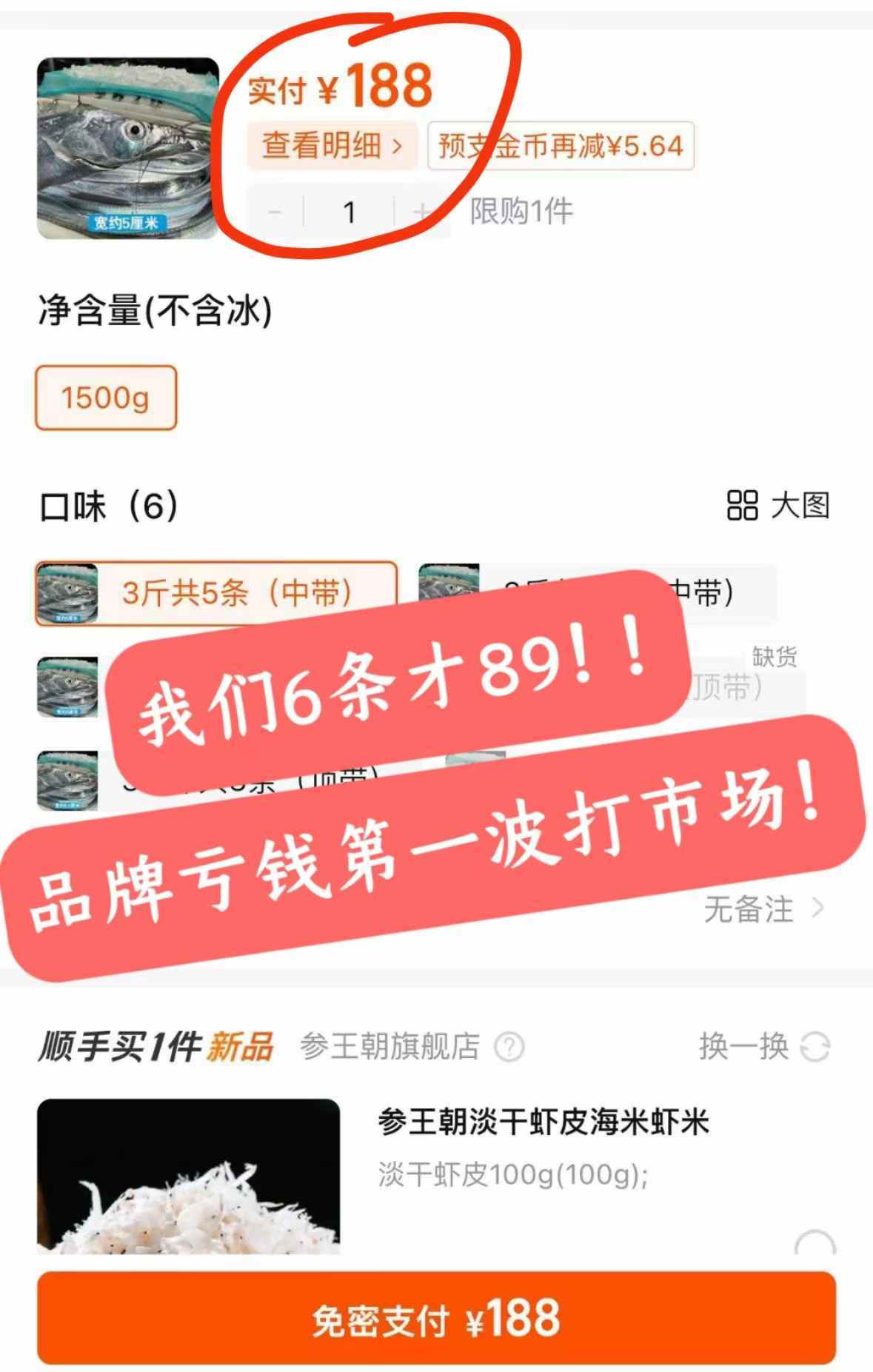The width and height of the screenshot is (873, 1372).
Task: Refresh add-on suggestions with 换一换
Action: pyautogui.click(x=763, y=1047)
